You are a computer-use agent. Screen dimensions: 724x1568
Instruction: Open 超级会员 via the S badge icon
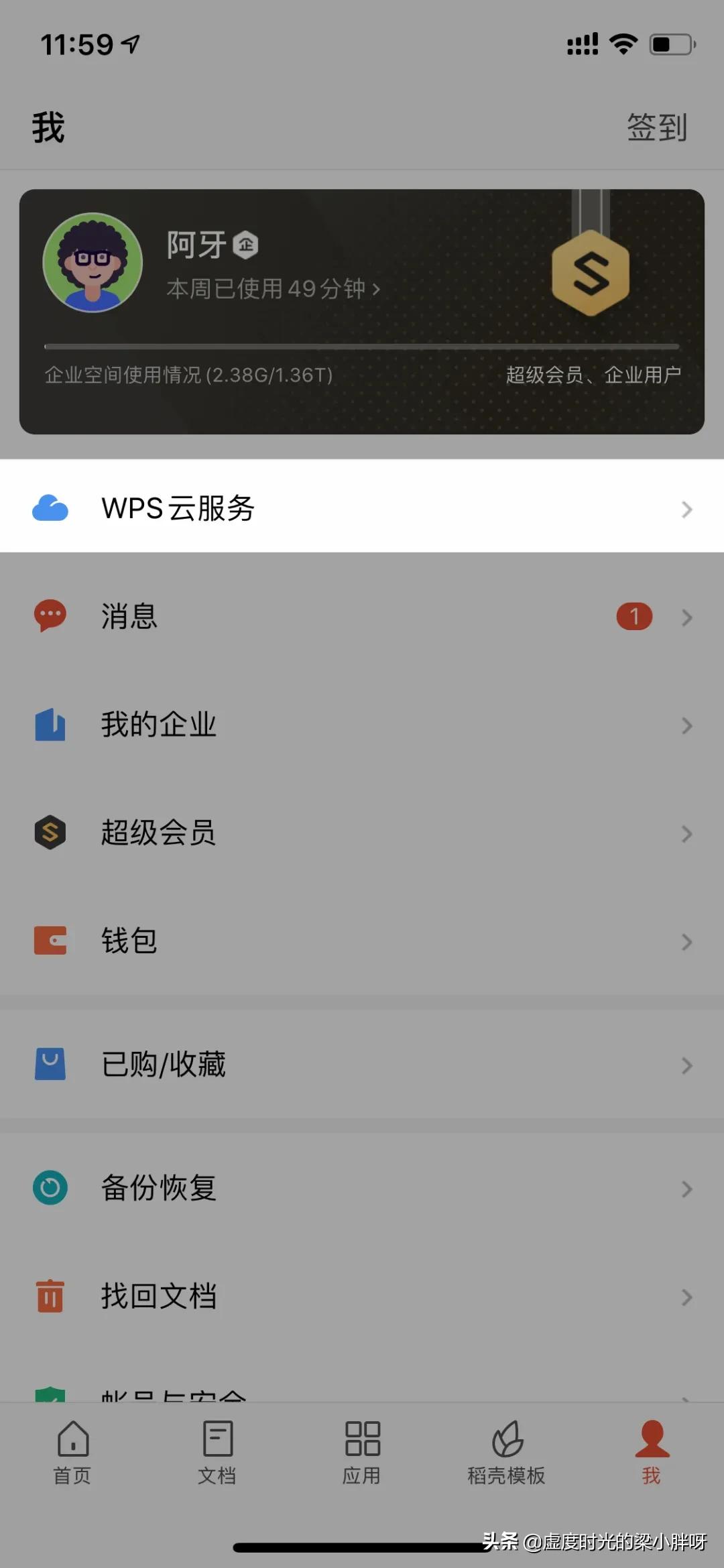tap(50, 833)
